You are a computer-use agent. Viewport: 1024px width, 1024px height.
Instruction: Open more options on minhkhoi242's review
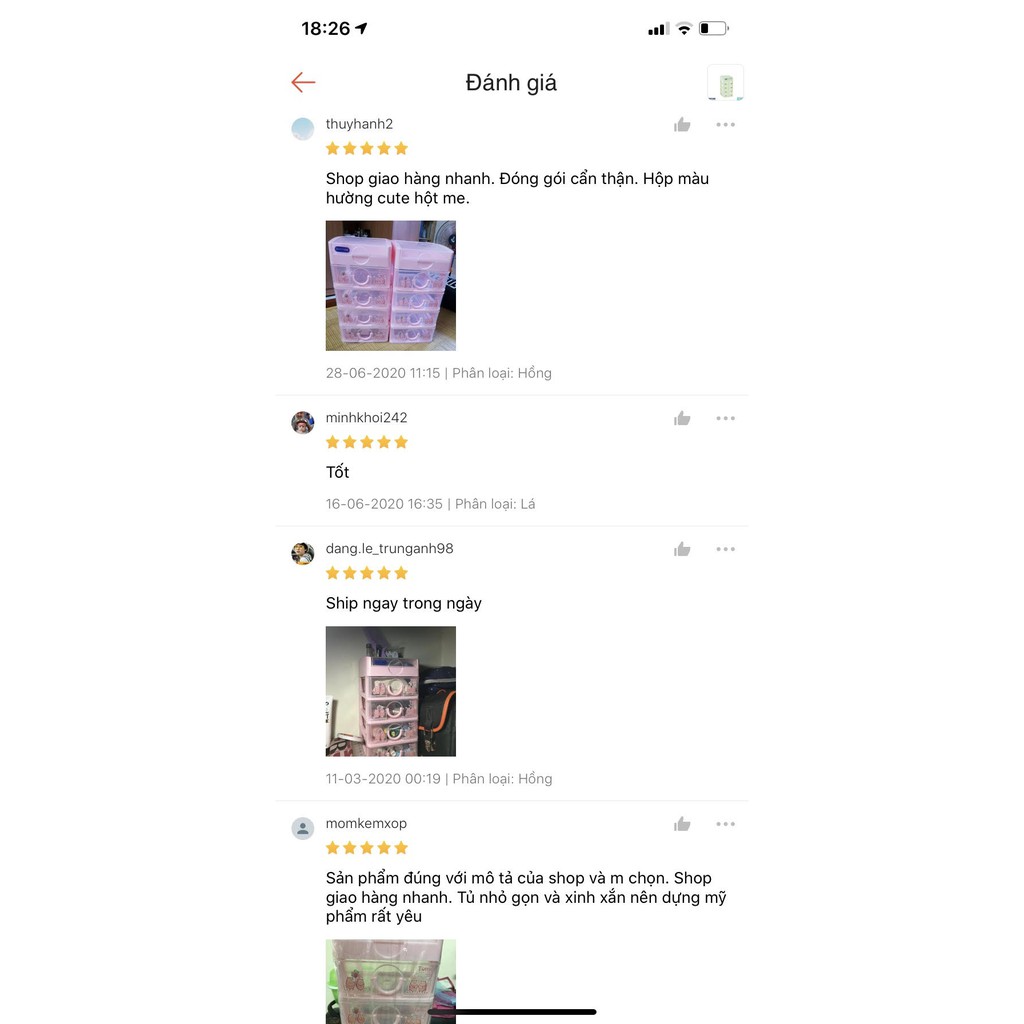click(725, 419)
